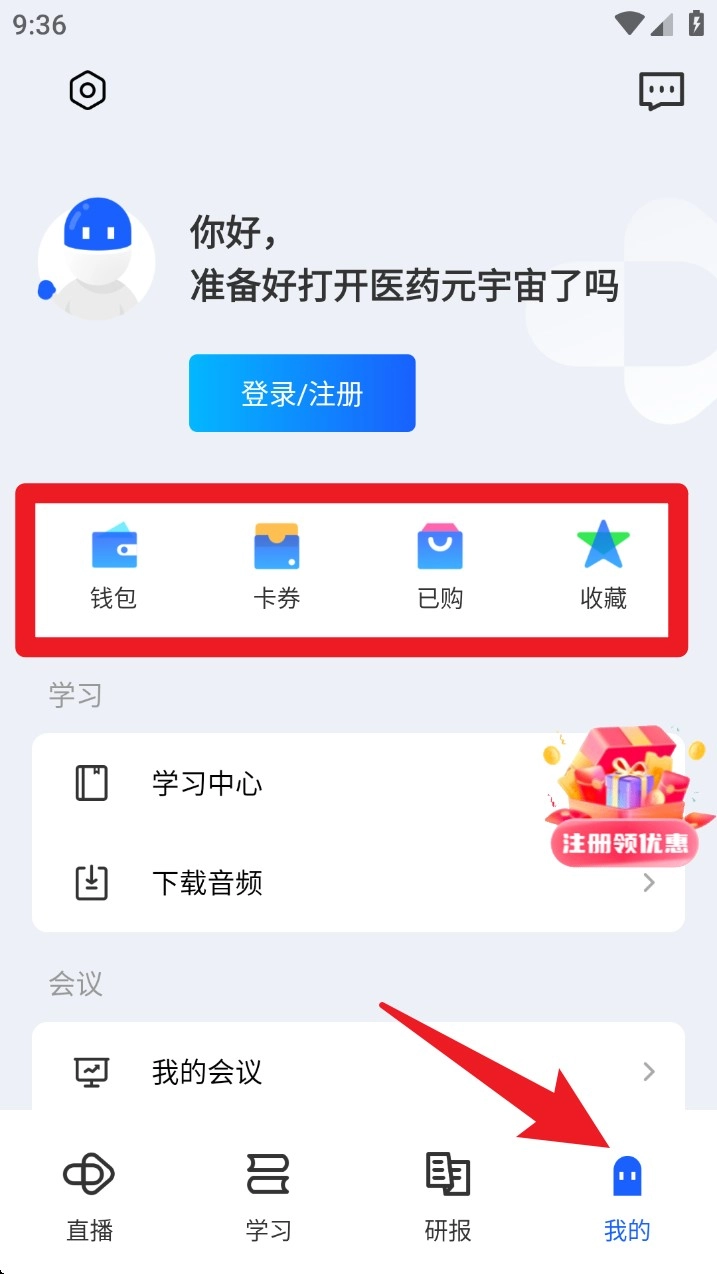Image resolution: width=717 pixels, height=1274 pixels.
Task: Switch to the 直播 tab
Action: click(90, 1196)
